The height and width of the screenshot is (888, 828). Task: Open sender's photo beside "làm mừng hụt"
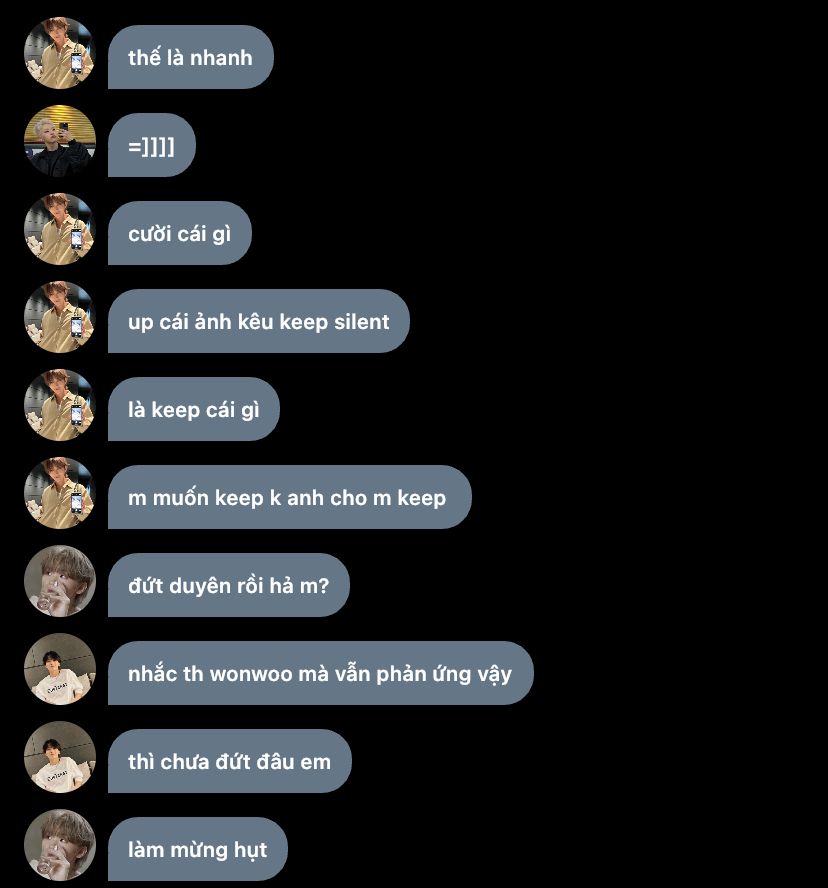click(60, 845)
